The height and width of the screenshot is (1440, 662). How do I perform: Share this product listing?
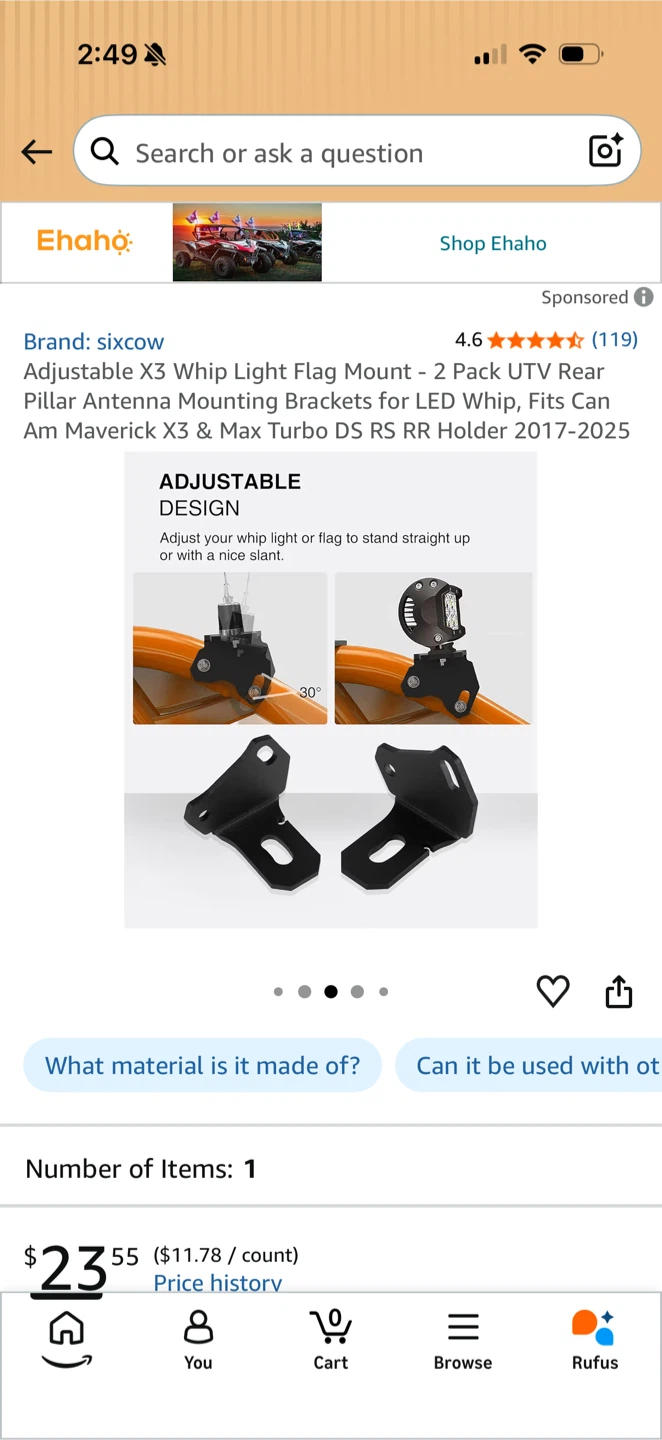point(619,991)
